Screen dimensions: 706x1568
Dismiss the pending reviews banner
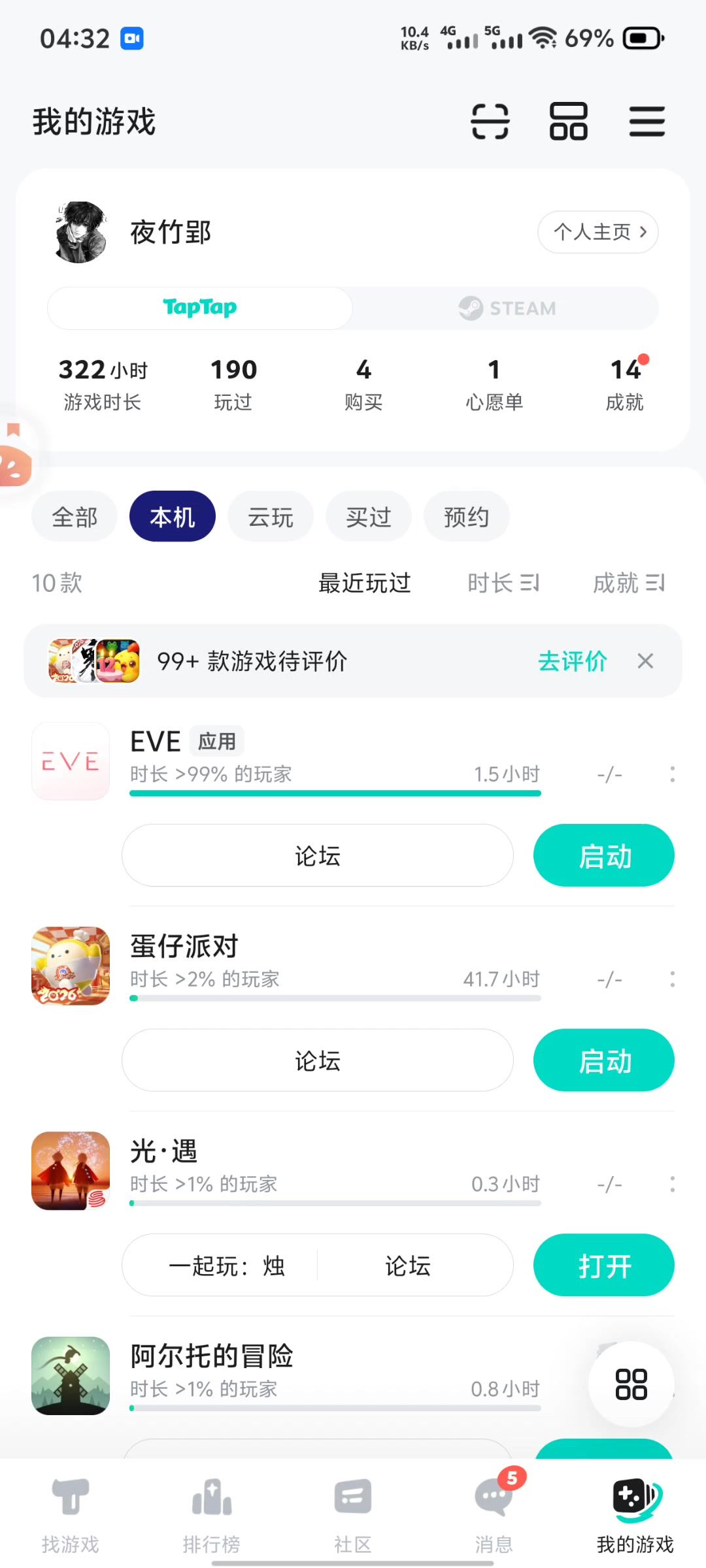pyautogui.click(x=645, y=661)
